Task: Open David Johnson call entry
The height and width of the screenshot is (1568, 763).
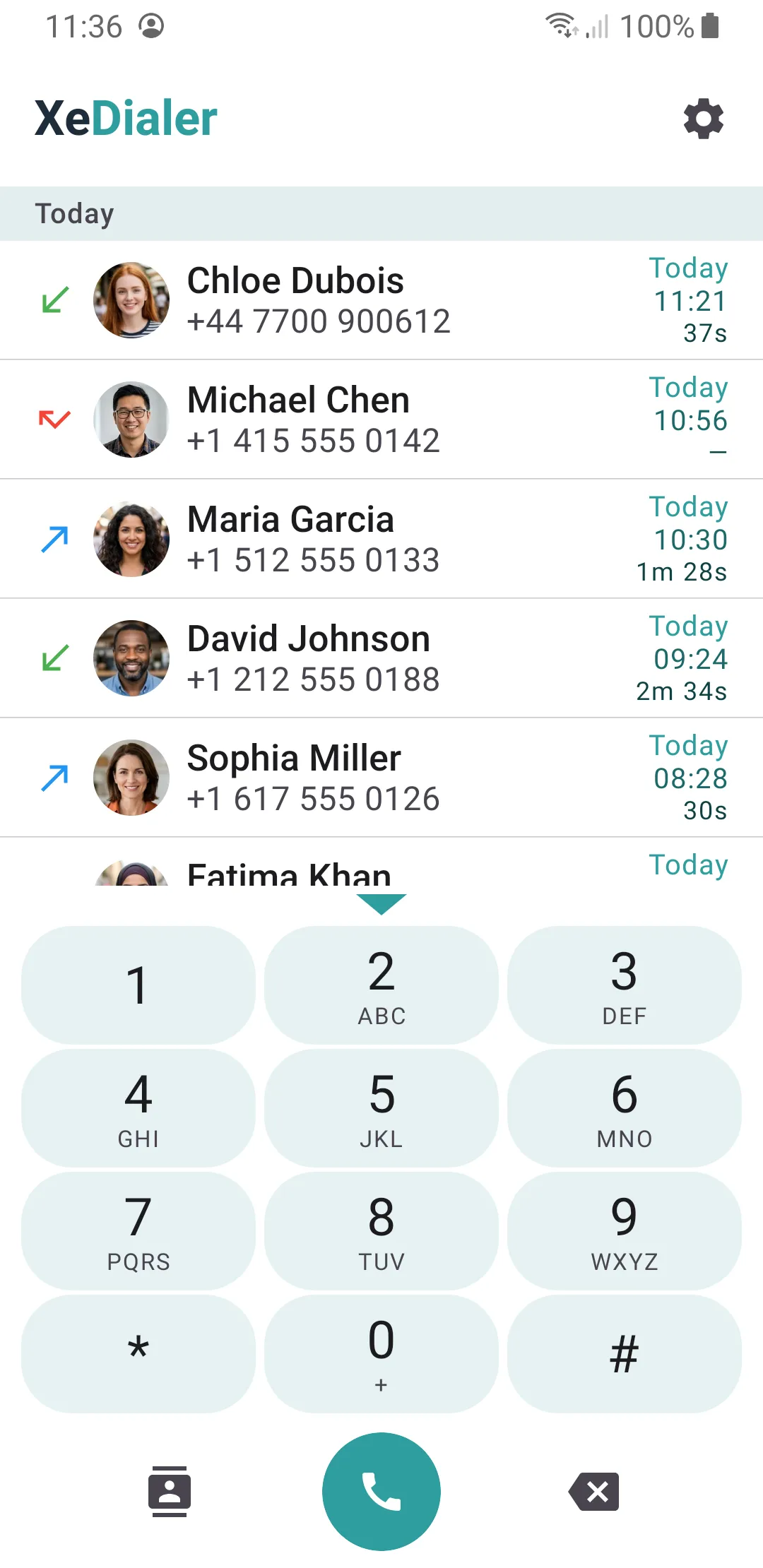Action: [381, 658]
